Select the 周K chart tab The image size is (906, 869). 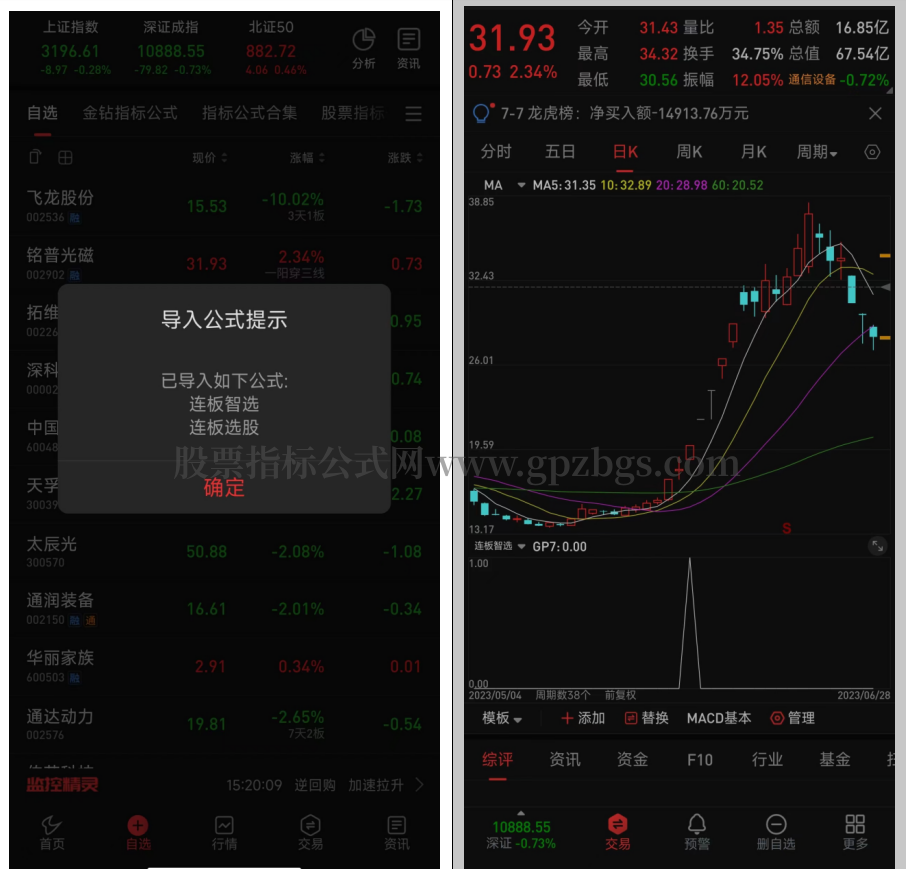(x=689, y=152)
